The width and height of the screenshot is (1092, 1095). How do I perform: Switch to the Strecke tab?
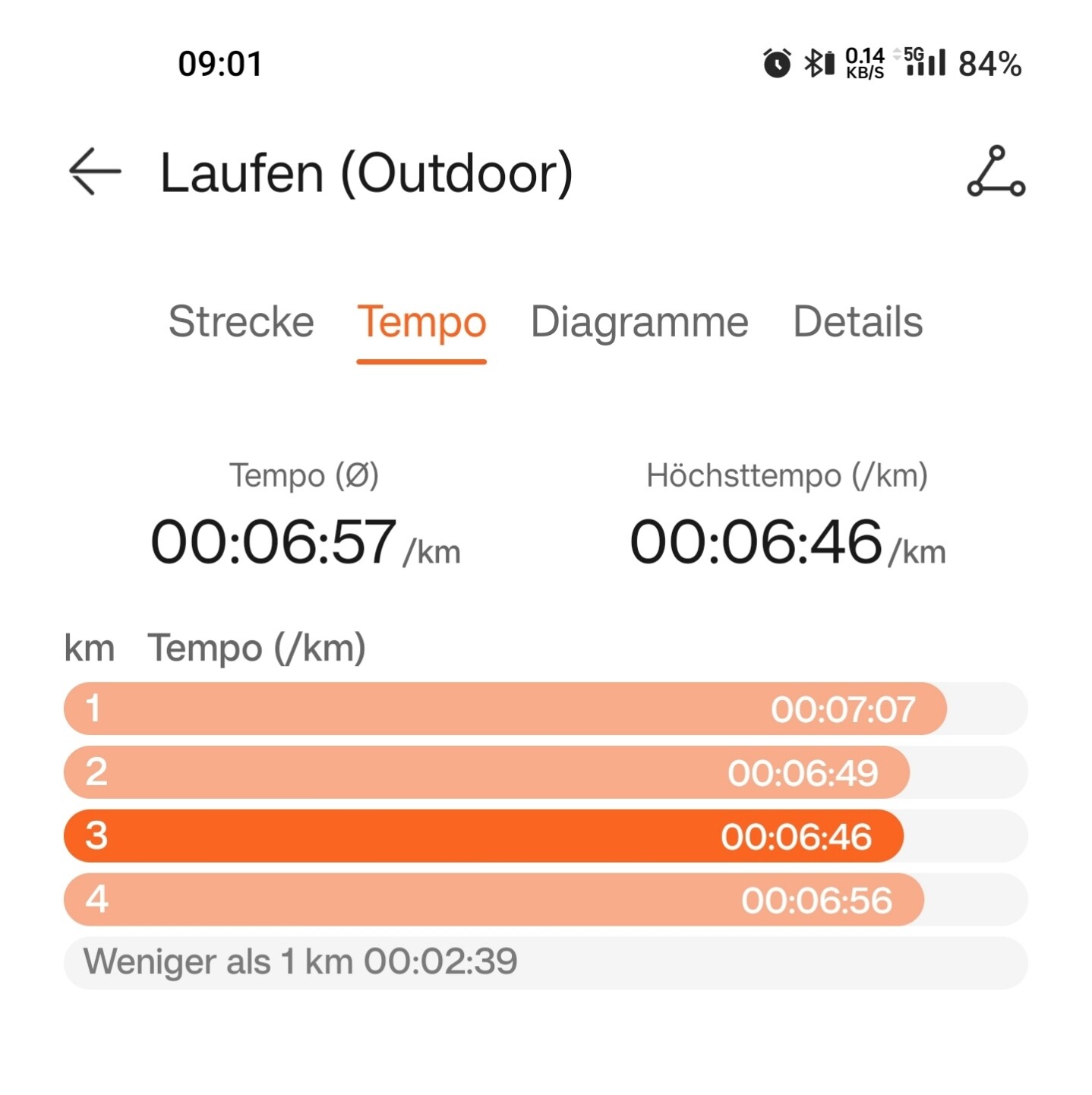click(x=241, y=321)
